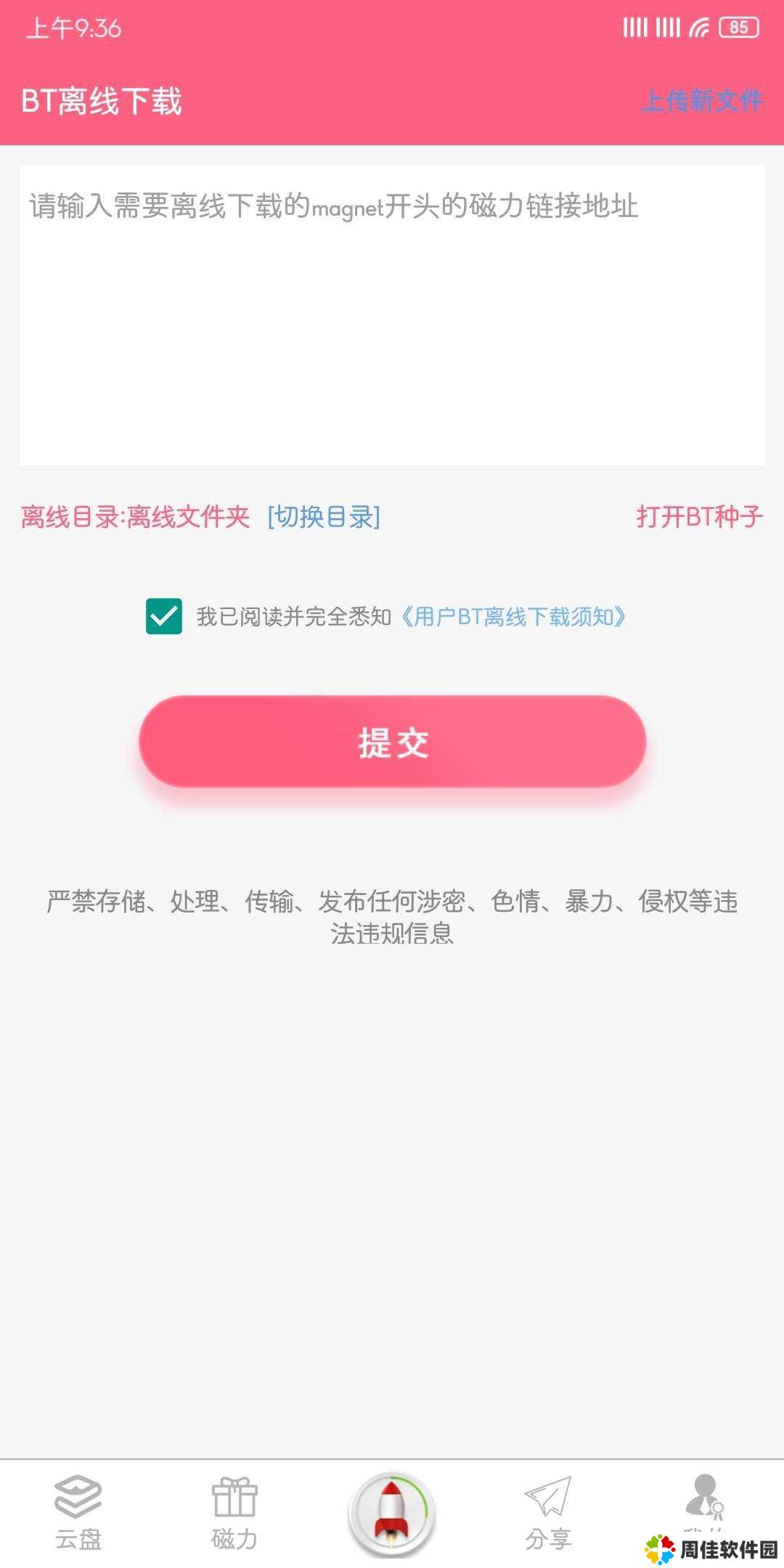
Task: Switch to the 分享 tab
Action: click(548, 1513)
